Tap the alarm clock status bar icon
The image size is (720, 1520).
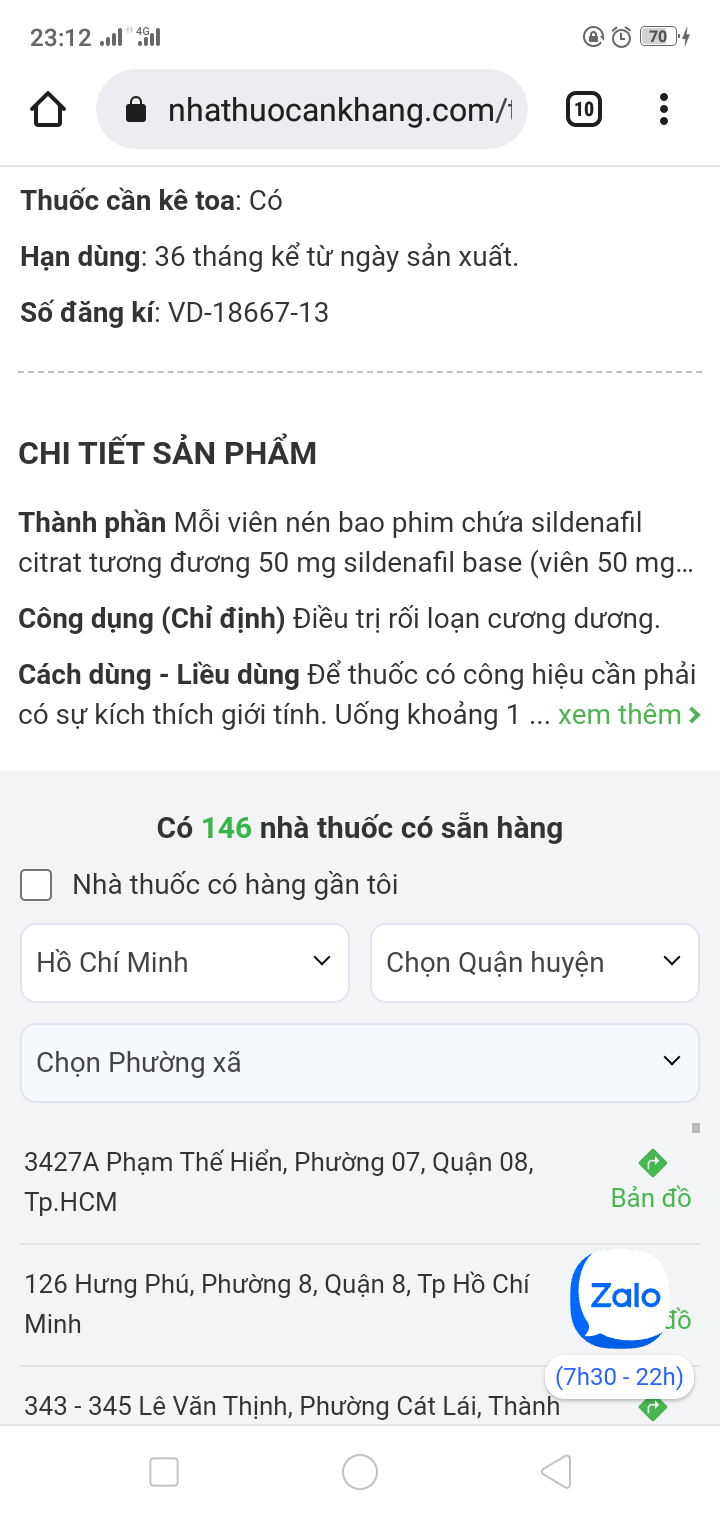point(622,34)
